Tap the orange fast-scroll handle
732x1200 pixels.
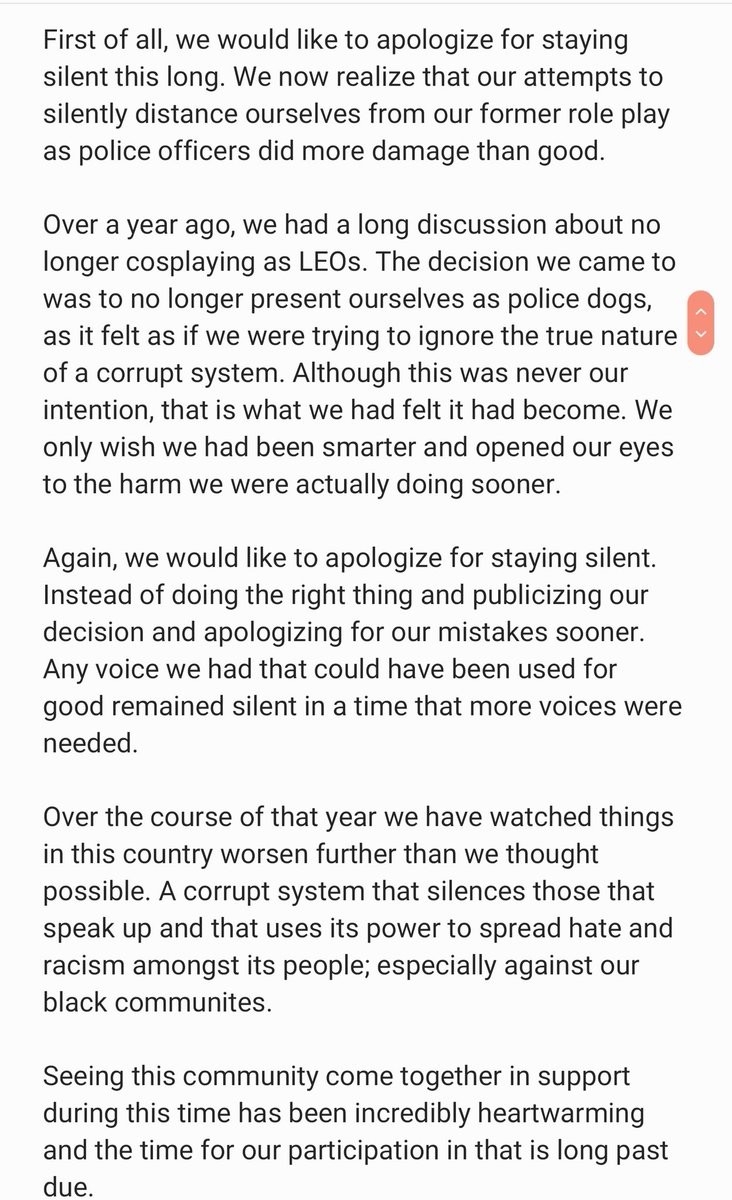click(x=703, y=321)
